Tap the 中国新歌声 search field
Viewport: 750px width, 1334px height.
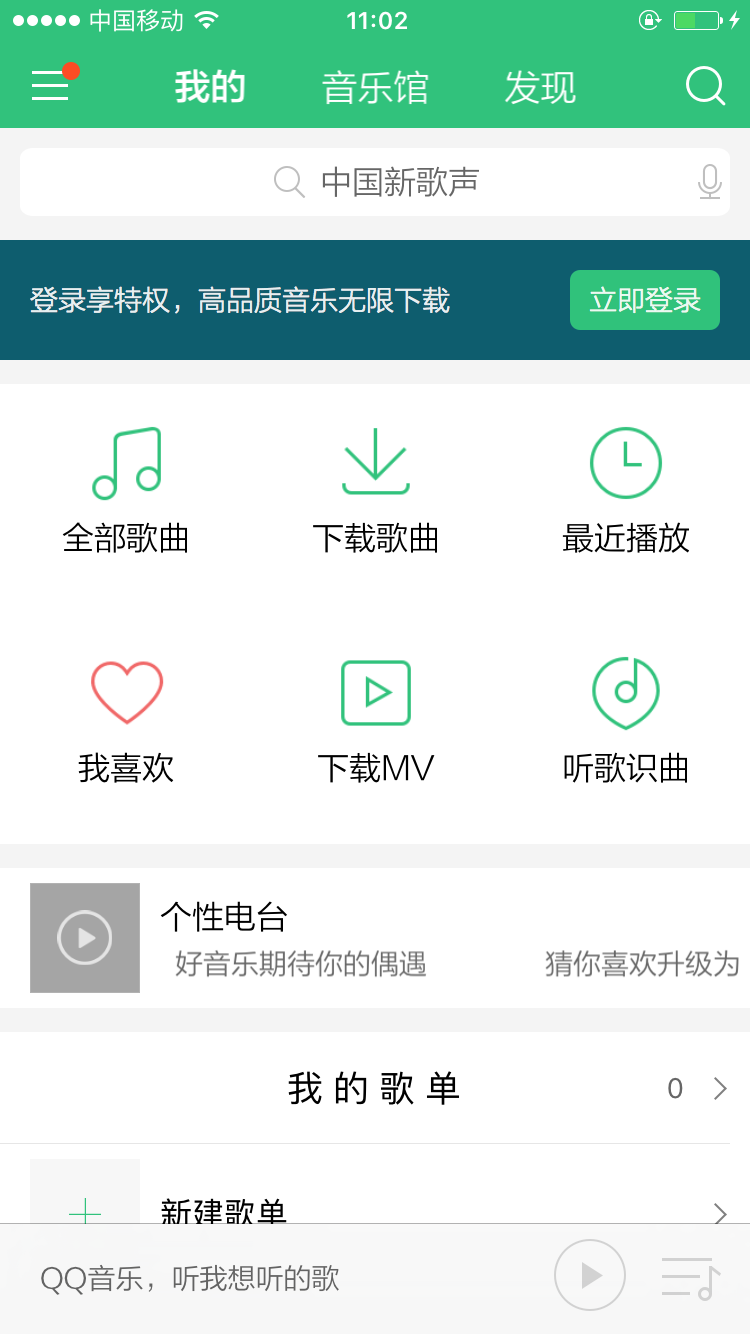point(375,182)
